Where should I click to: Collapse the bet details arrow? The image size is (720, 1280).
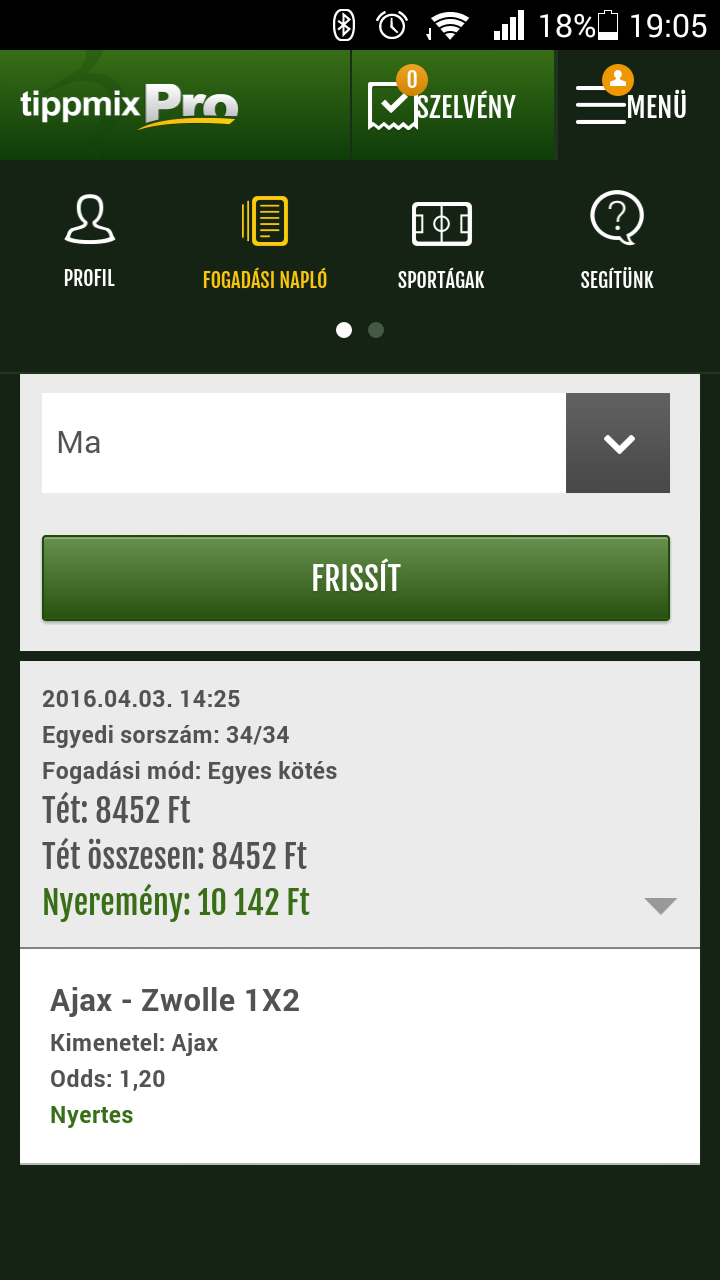pos(660,906)
